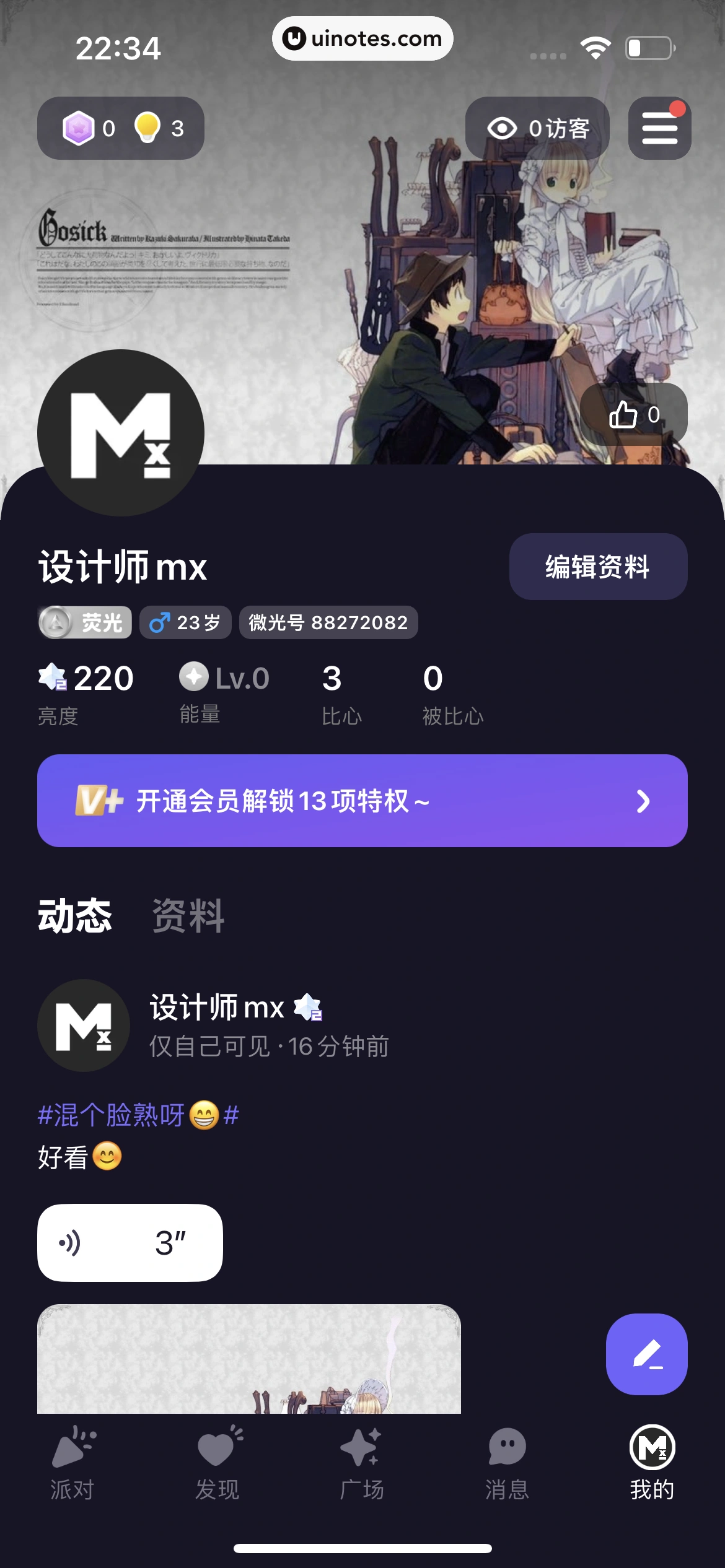This screenshot has width=725, height=1568.
Task: Switch to the 资料 tab
Action: (x=188, y=916)
